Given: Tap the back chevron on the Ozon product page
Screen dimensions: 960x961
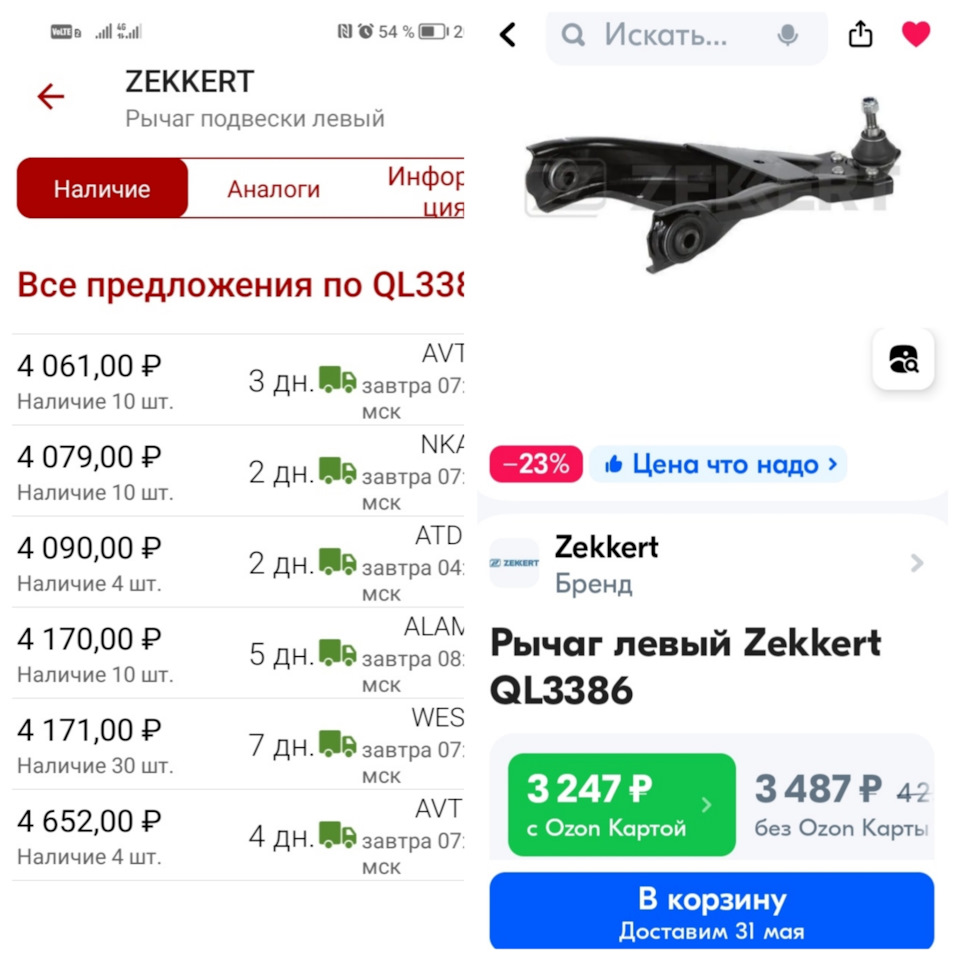Looking at the screenshot, I should 508,34.
